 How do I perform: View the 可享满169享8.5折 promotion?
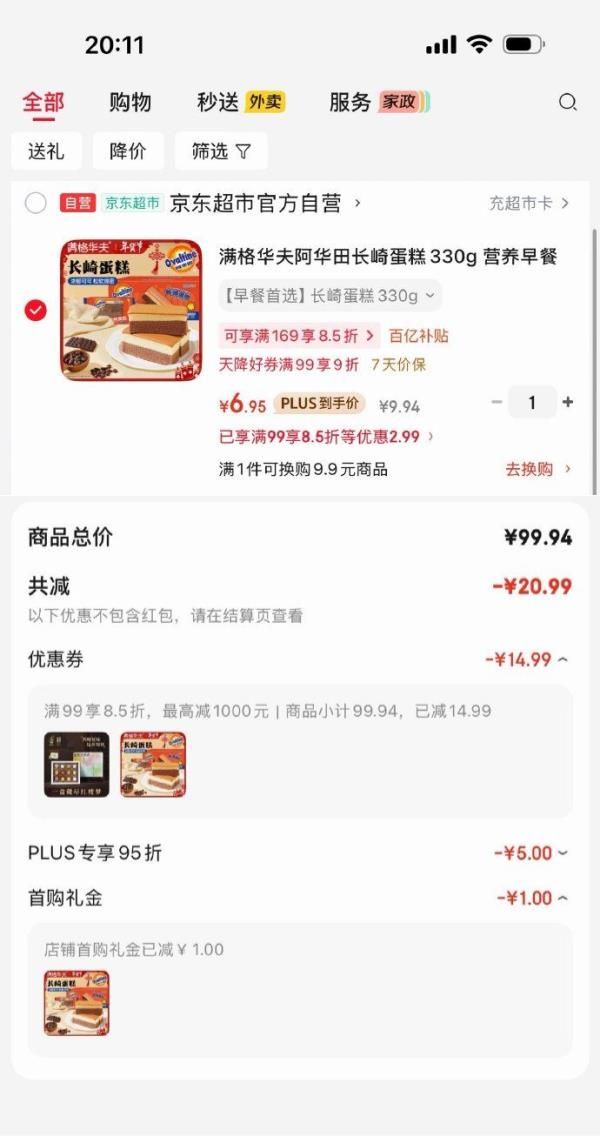point(299,336)
